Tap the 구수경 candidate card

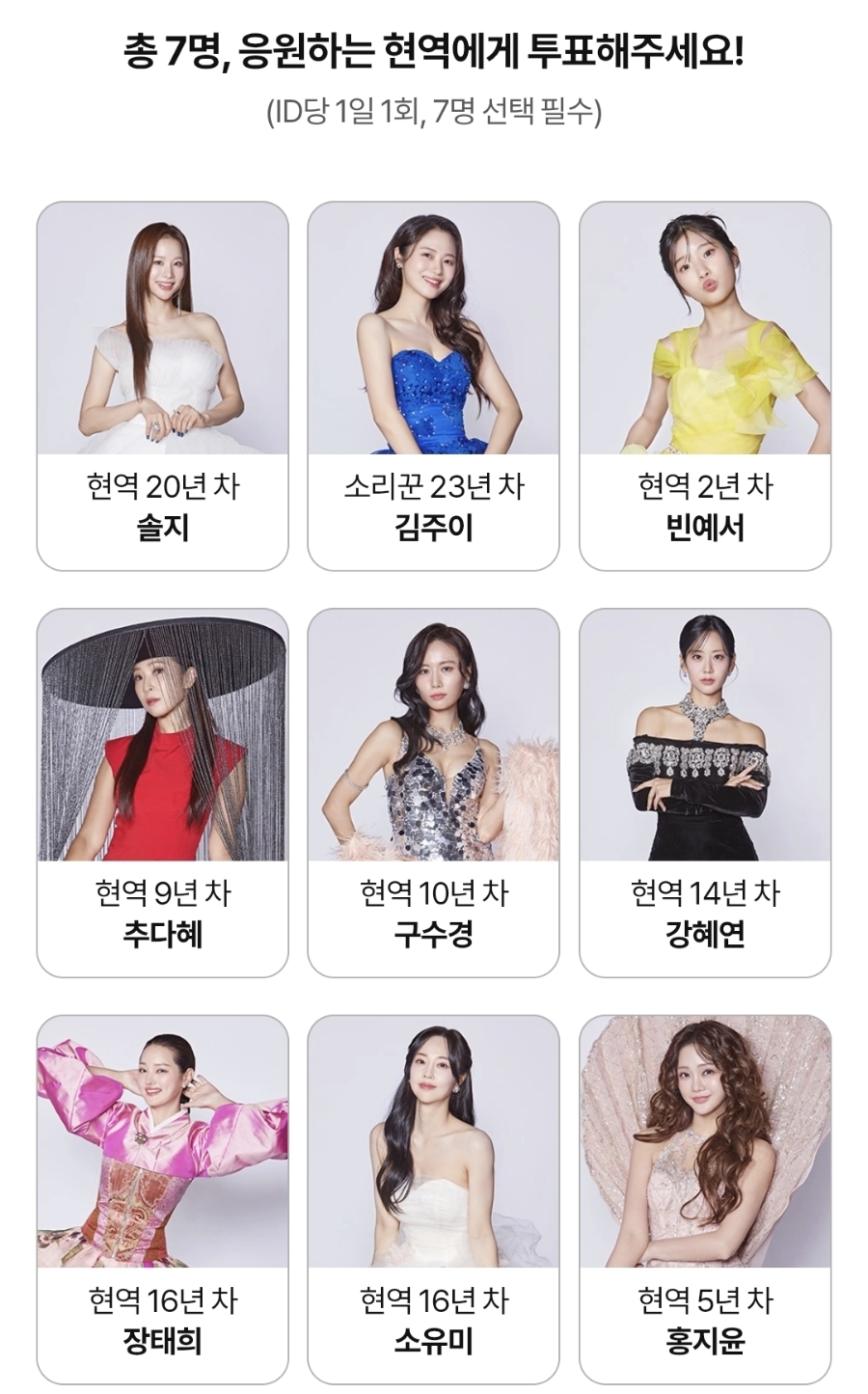(x=433, y=793)
